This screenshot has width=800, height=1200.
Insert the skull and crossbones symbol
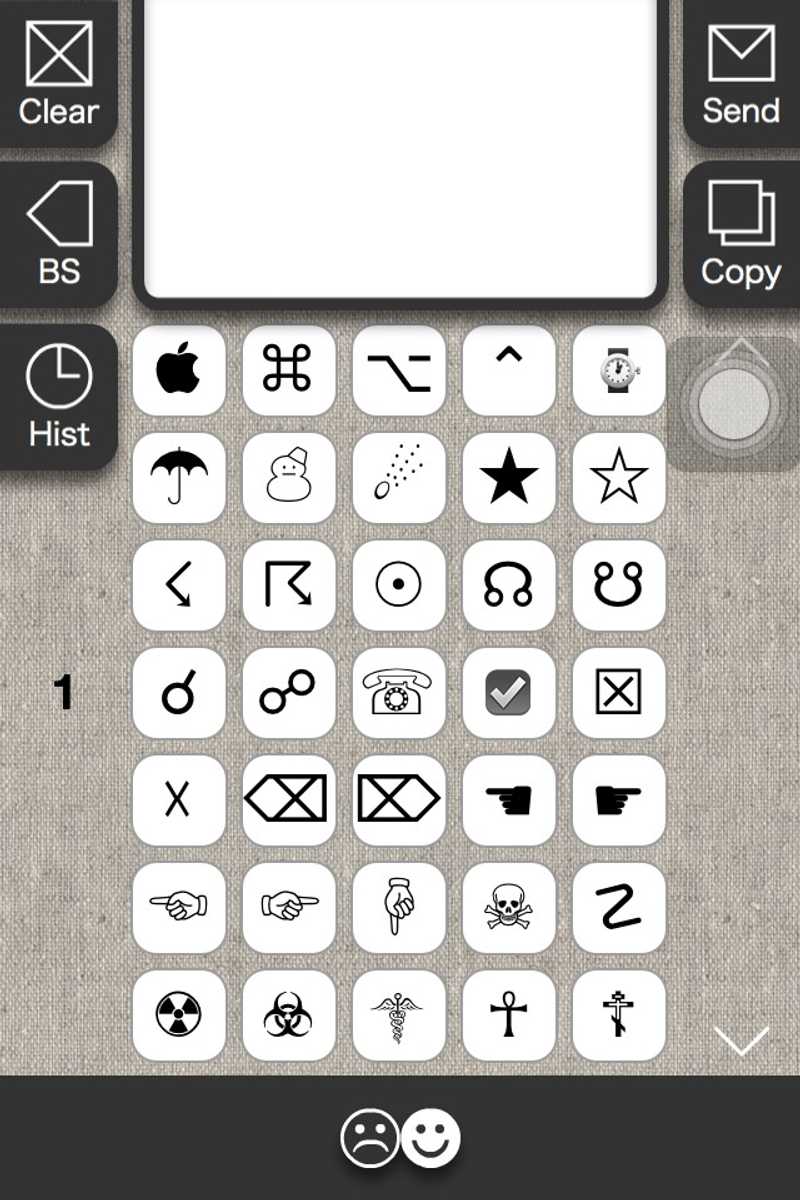point(509,907)
